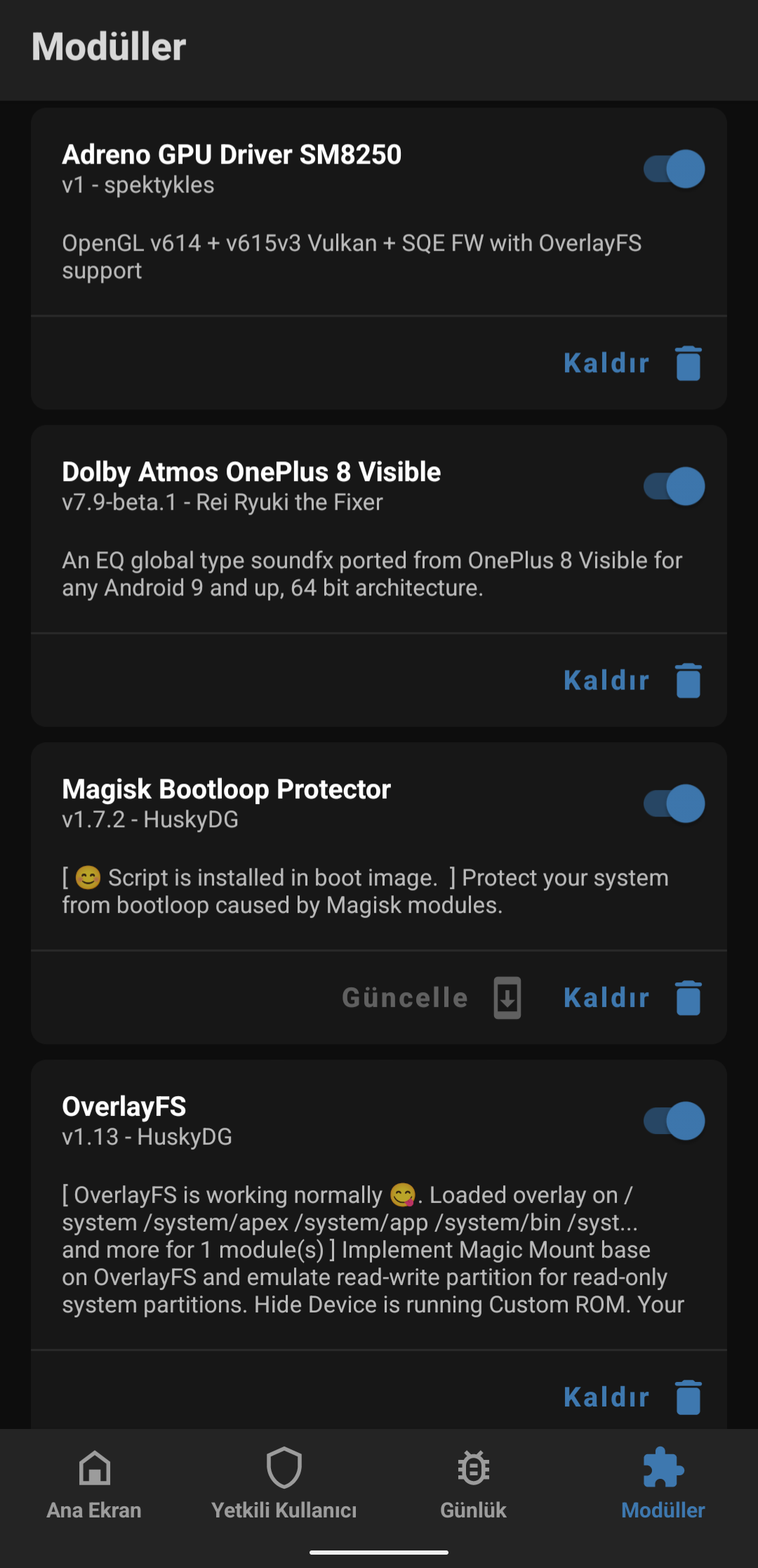The width and height of the screenshot is (758, 1568).
Task: Remove the Dolby Atmos module via Kaldır
Action: 632,680
